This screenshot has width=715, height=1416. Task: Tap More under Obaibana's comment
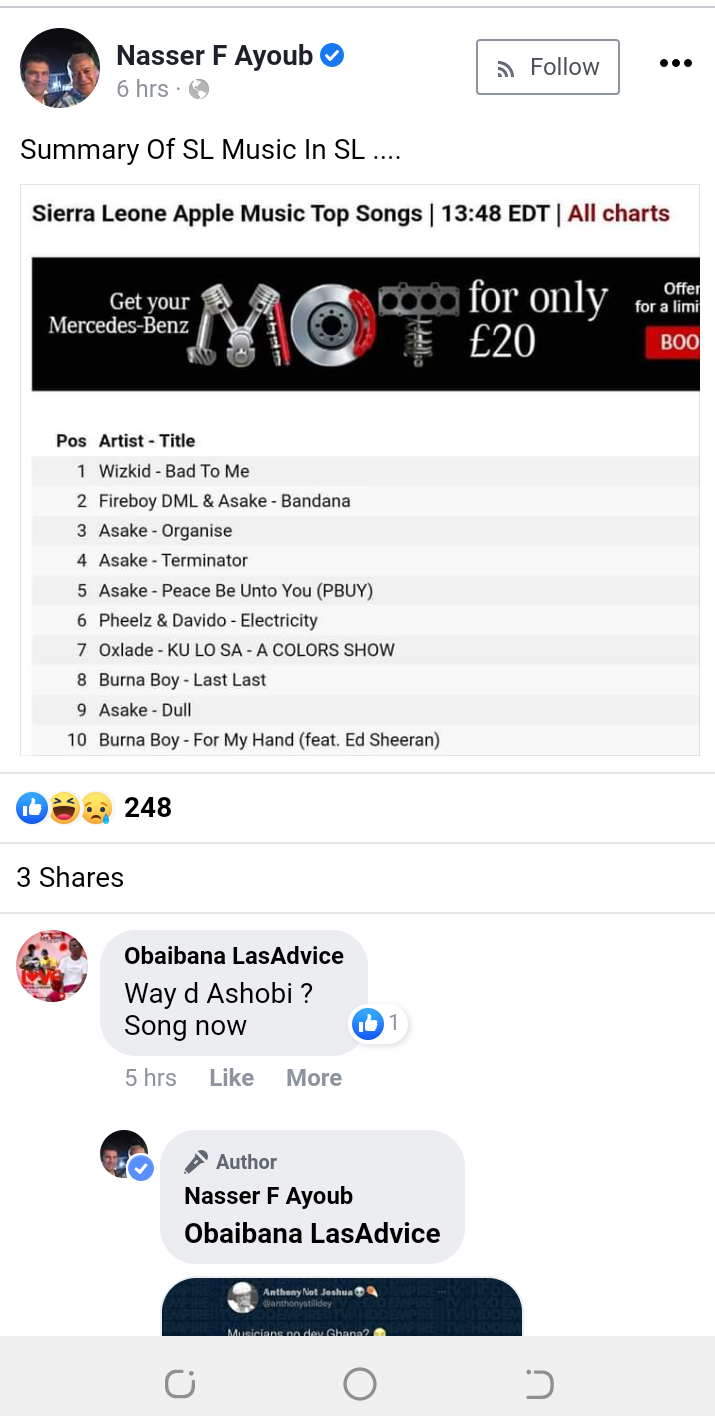(x=313, y=1078)
